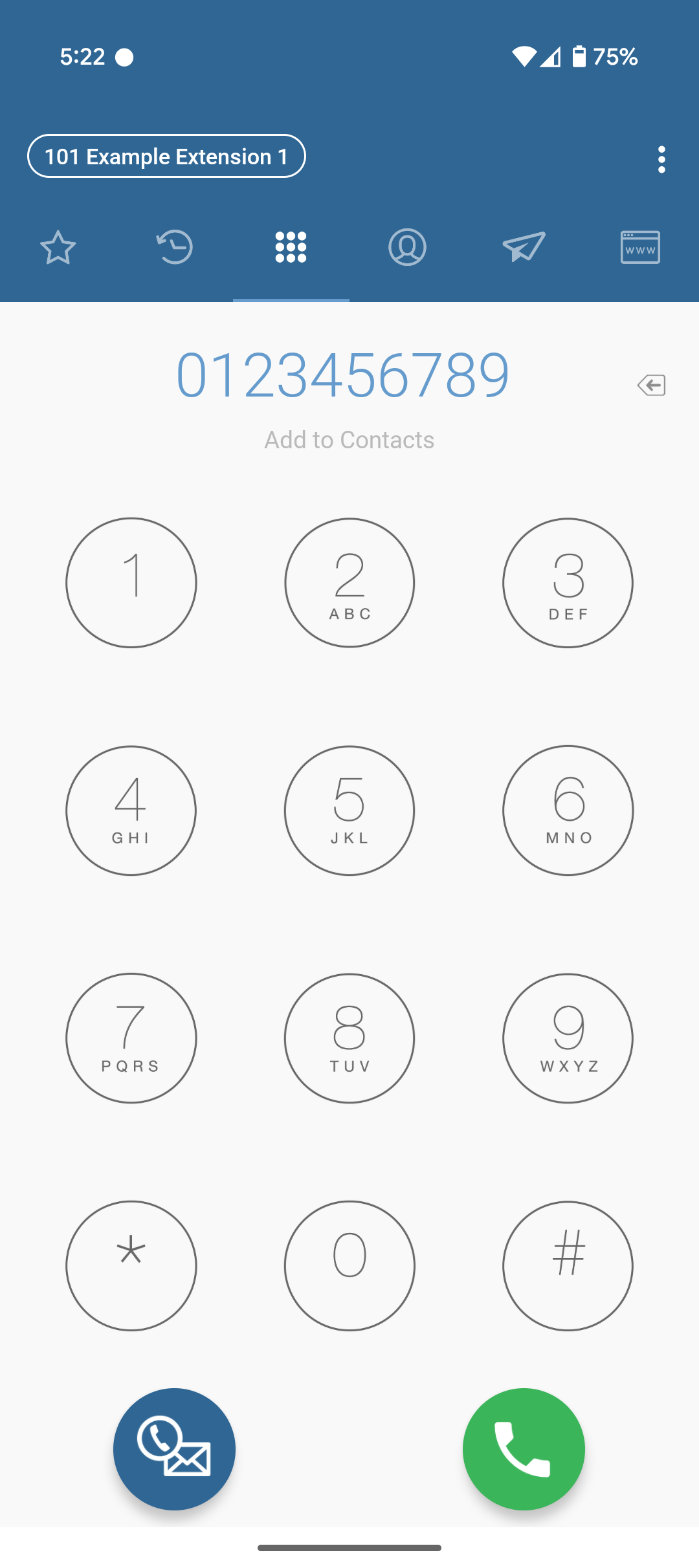Delete the last dialed digit
This screenshot has height=1568, width=699.
(651, 386)
